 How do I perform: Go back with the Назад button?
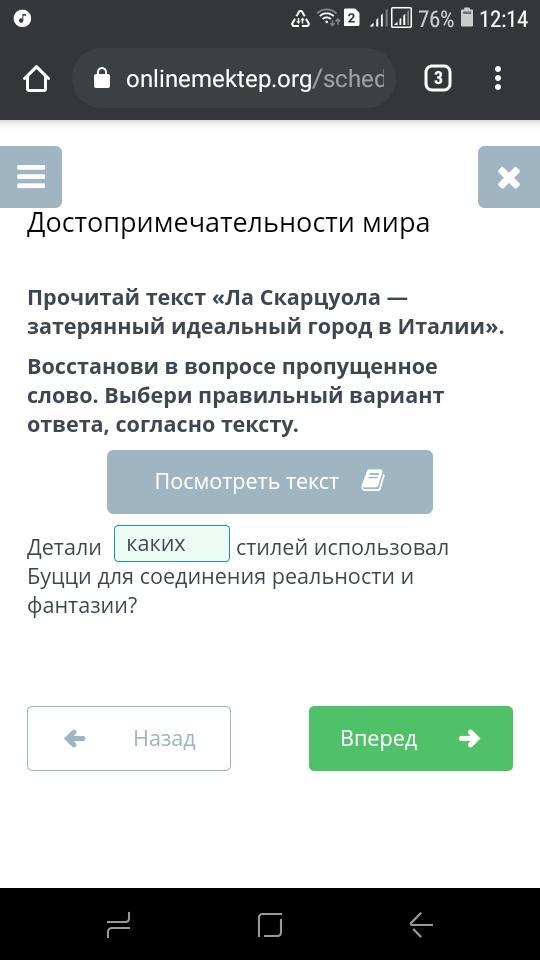coord(129,738)
